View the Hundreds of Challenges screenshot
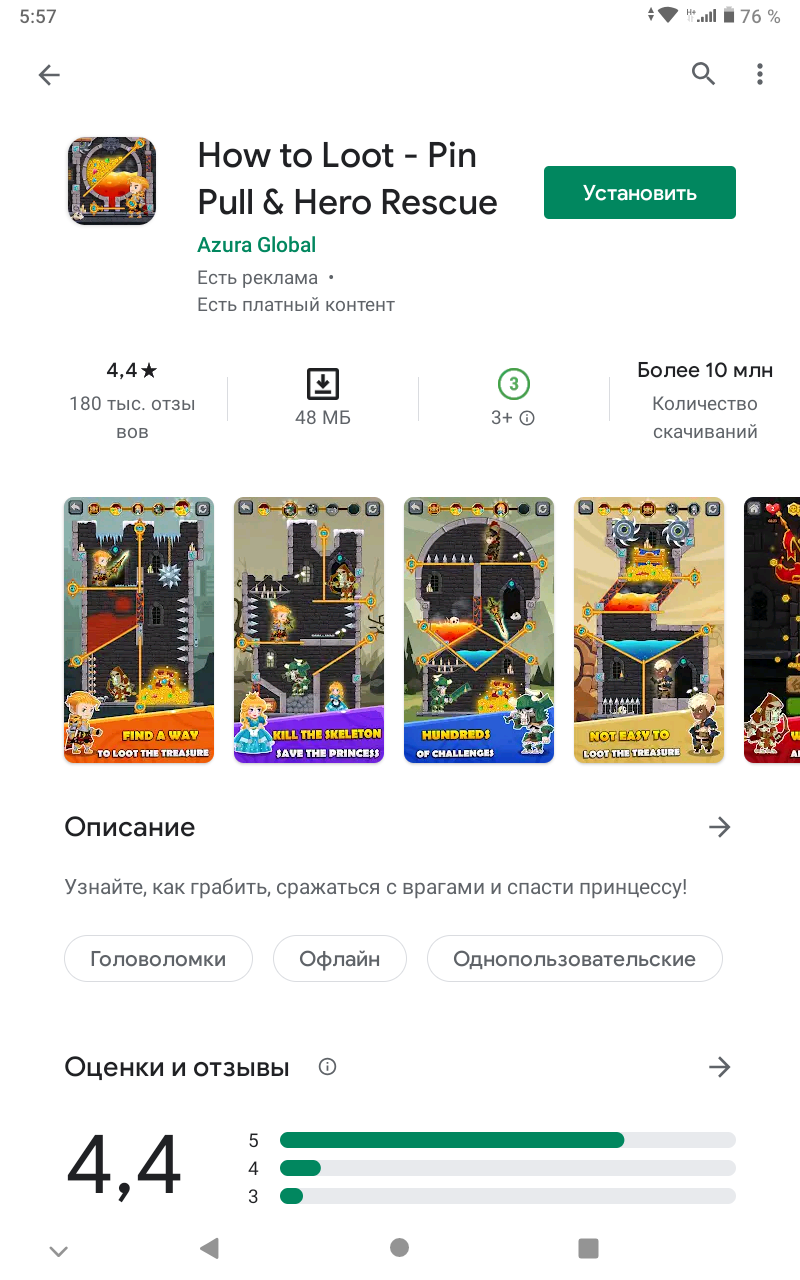 pos(479,630)
